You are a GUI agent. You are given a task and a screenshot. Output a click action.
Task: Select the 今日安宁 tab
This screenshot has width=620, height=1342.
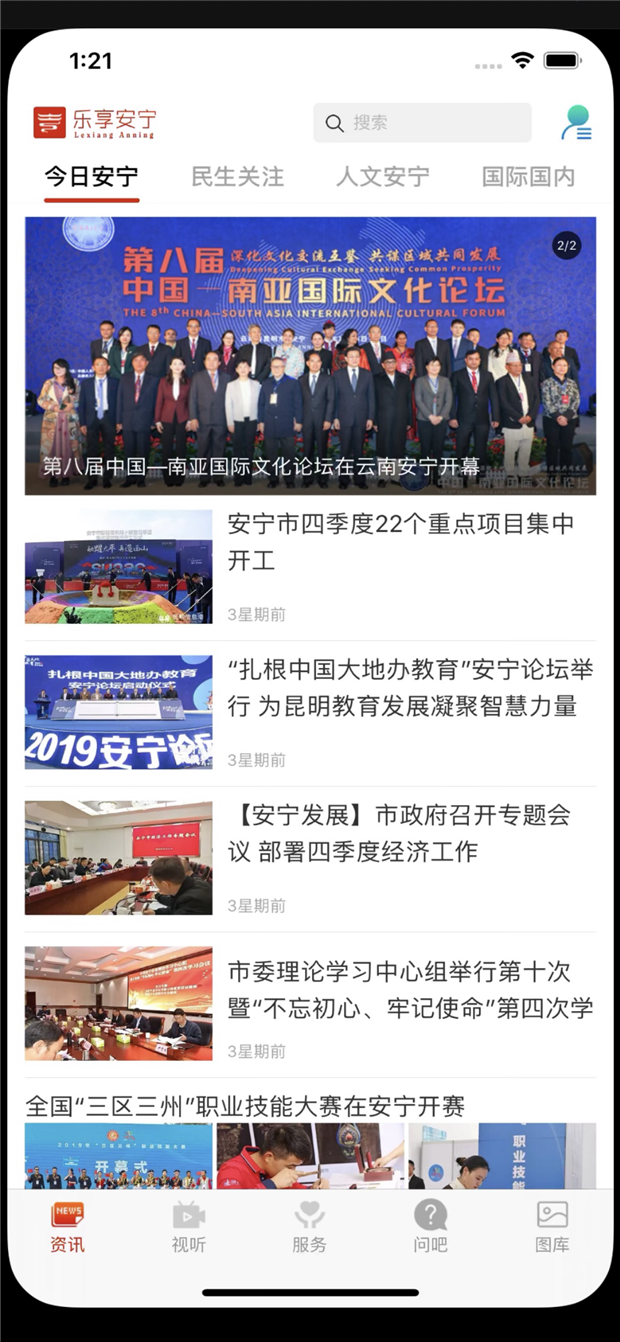tap(91, 177)
